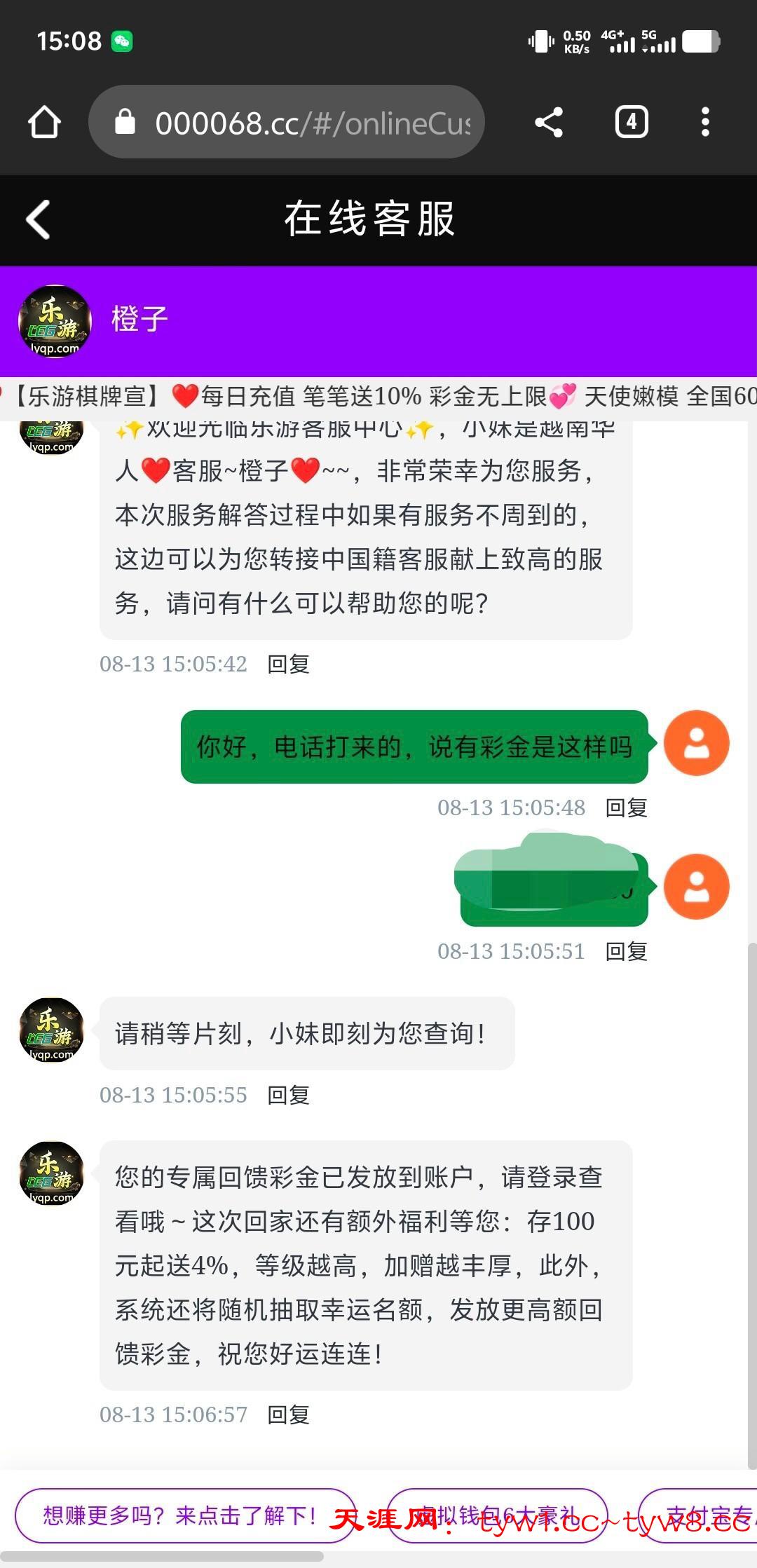Select the 虚拟钱包6大豪礼 quick reply chip
The image size is (757, 1568).
click(x=498, y=1515)
